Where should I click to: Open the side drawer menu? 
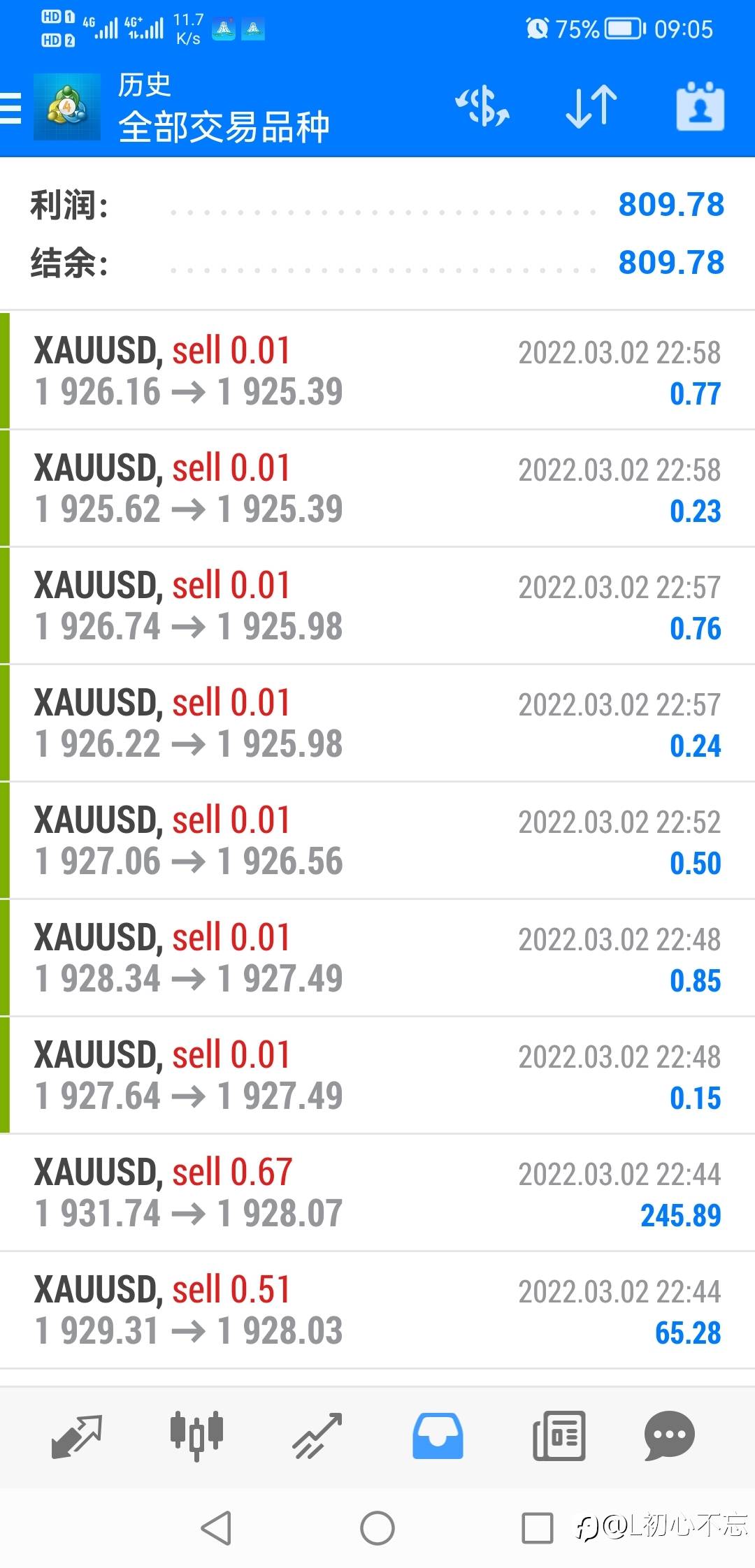click(12, 108)
